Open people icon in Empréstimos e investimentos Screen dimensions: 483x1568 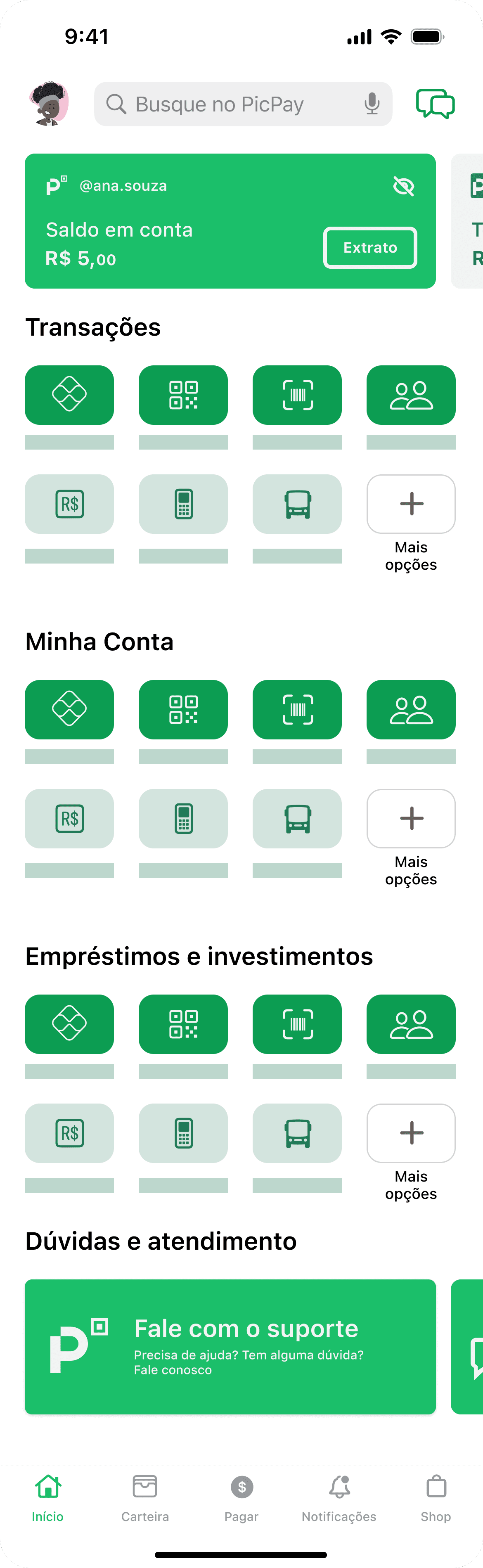411,1024
